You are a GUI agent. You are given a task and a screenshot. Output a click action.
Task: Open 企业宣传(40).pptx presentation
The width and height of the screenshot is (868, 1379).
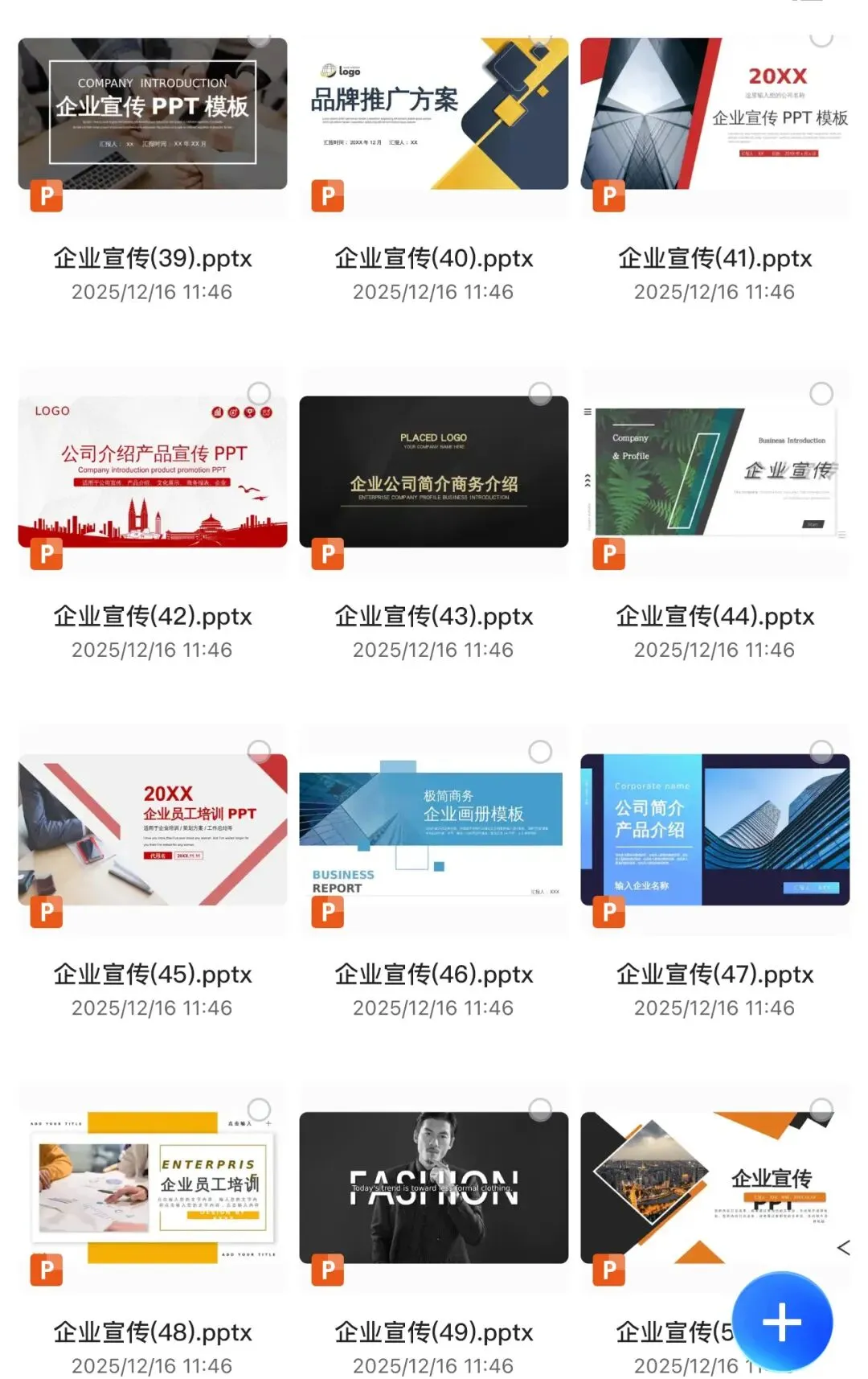point(434,113)
